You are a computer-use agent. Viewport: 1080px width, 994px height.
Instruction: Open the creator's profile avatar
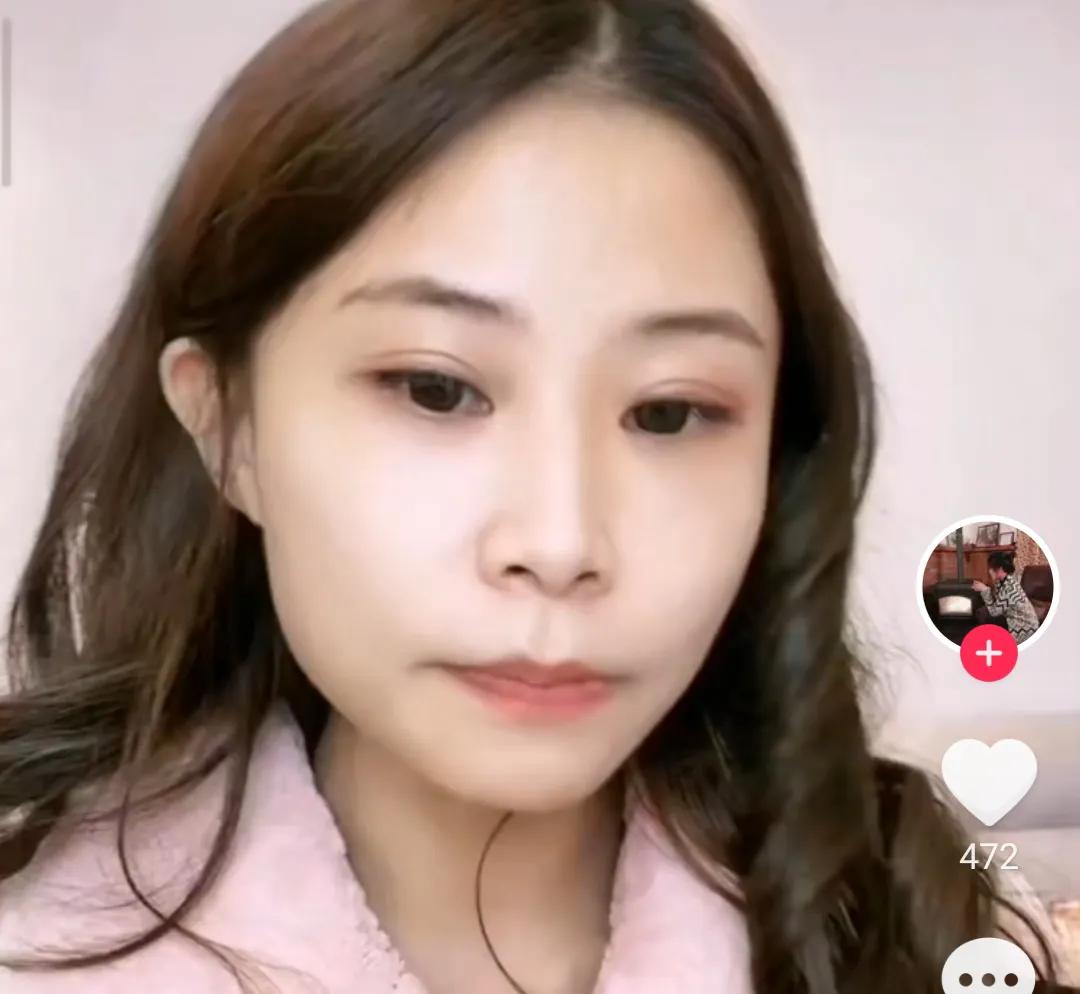pyautogui.click(x=988, y=583)
